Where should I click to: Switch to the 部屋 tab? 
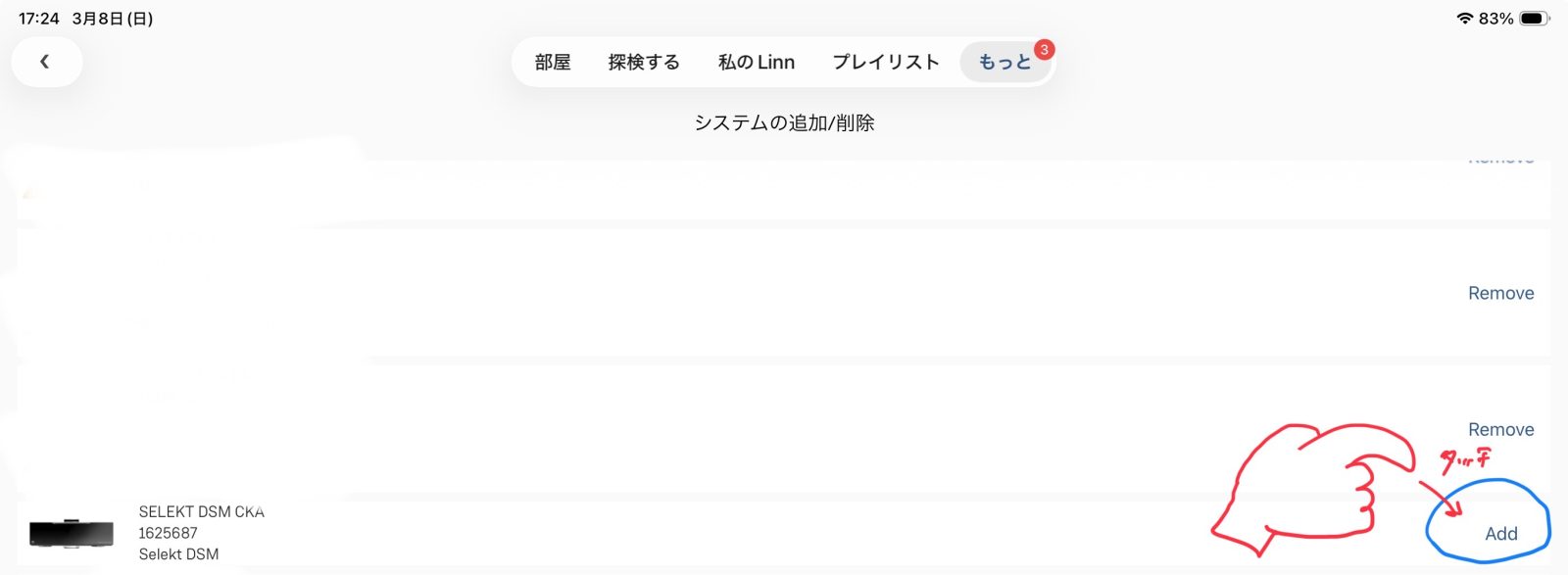coord(553,63)
